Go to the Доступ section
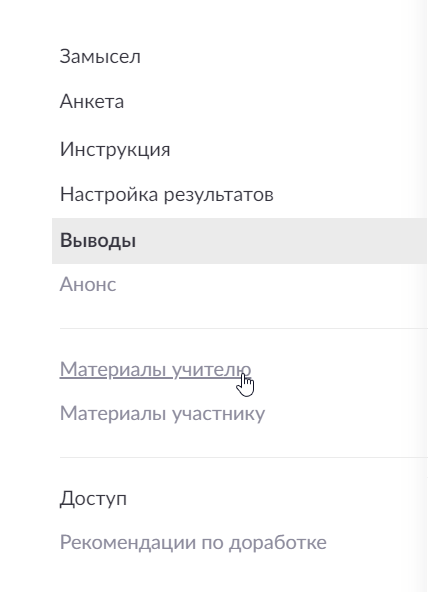 click(x=93, y=499)
